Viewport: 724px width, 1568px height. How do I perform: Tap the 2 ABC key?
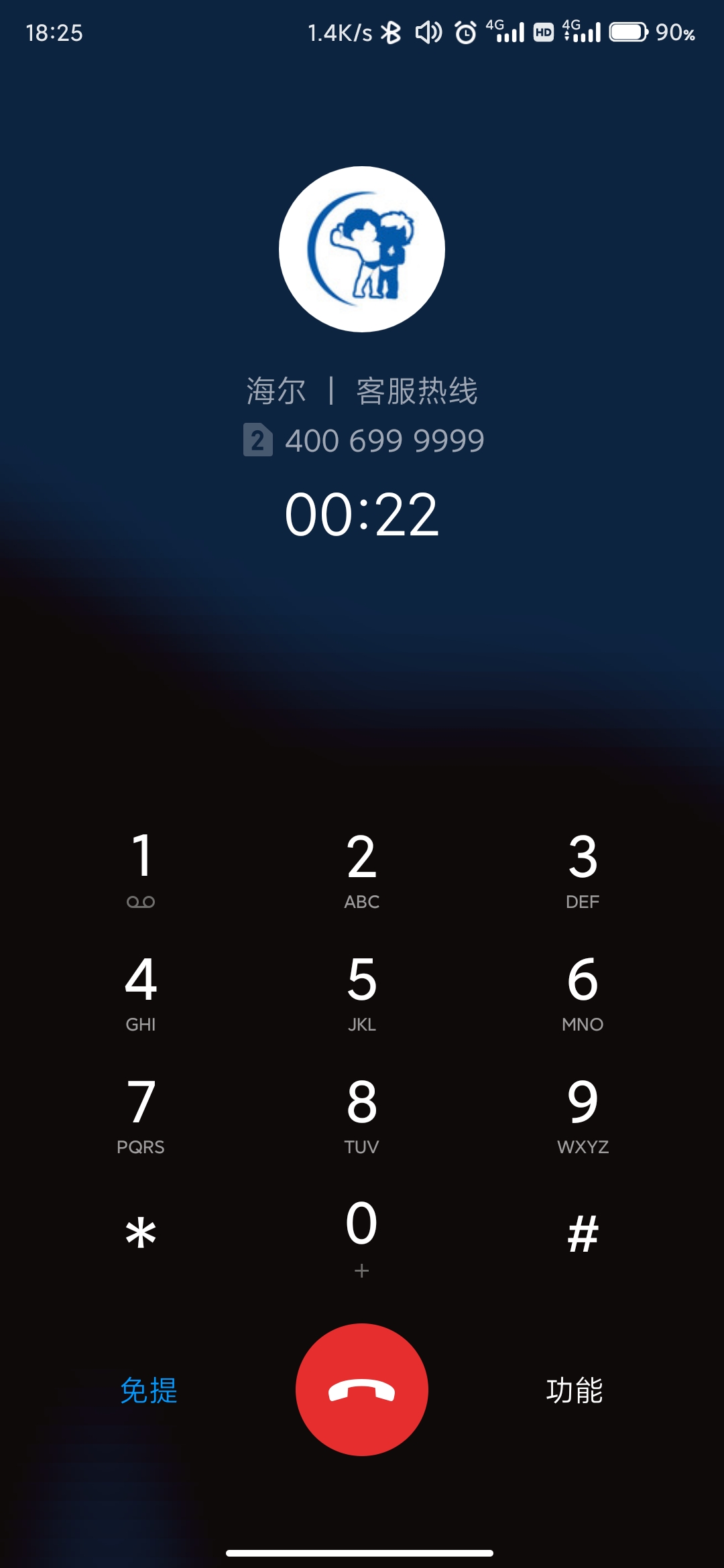[362, 868]
